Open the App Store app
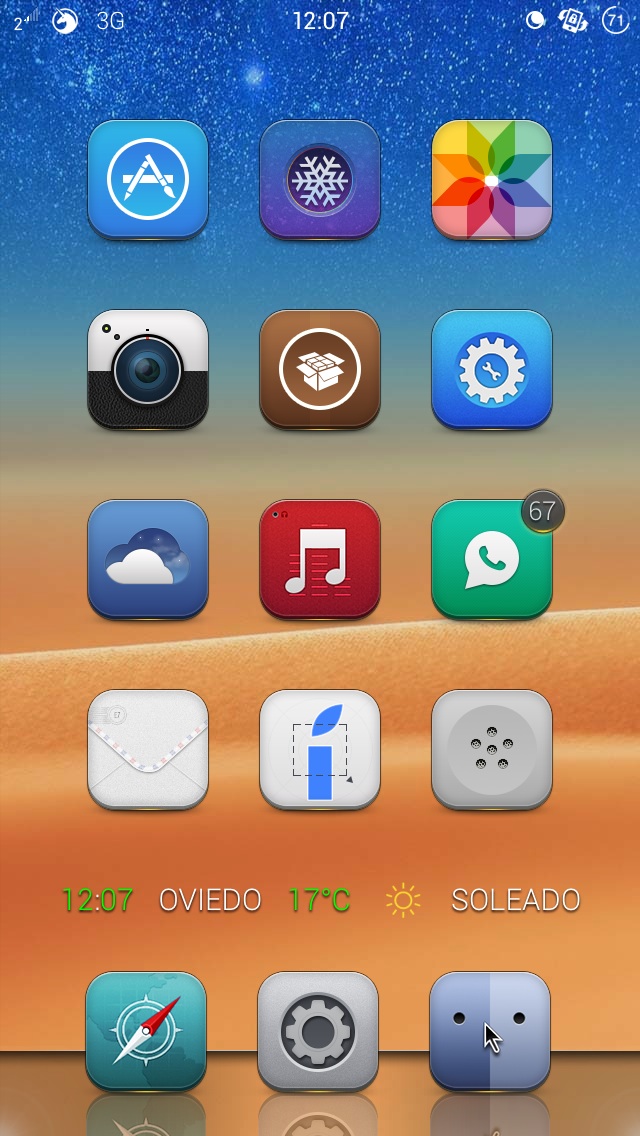Viewport: 640px width, 1136px height. click(148, 180)
